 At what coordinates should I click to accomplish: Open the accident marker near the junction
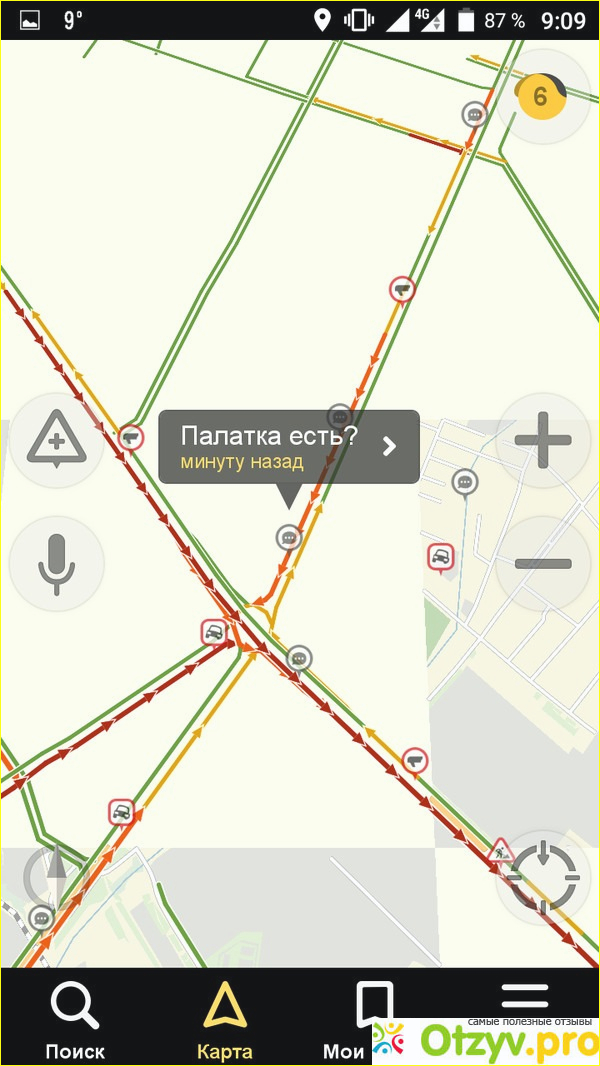[213, 632]
